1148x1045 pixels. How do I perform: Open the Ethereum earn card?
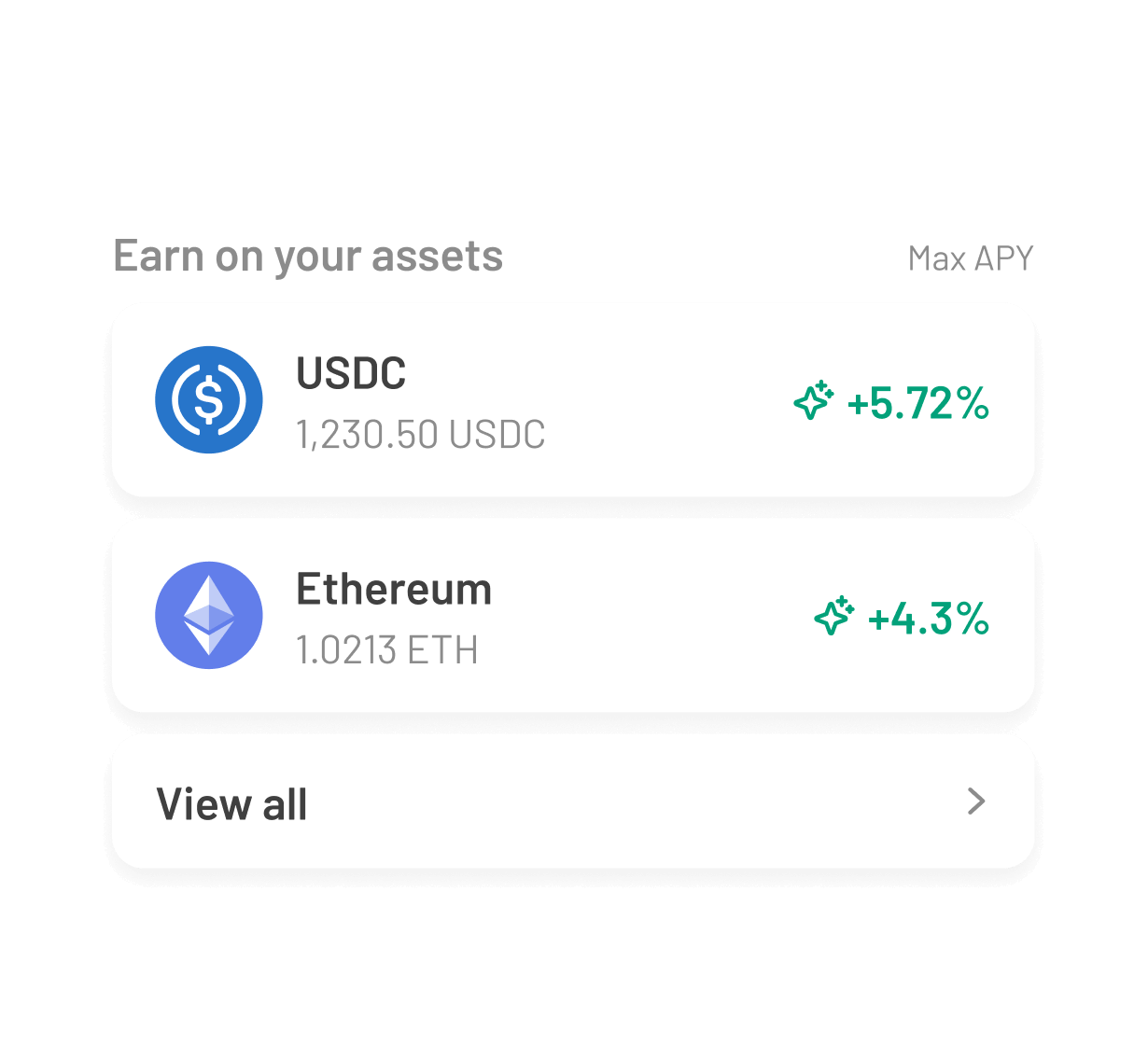point(572,616)
